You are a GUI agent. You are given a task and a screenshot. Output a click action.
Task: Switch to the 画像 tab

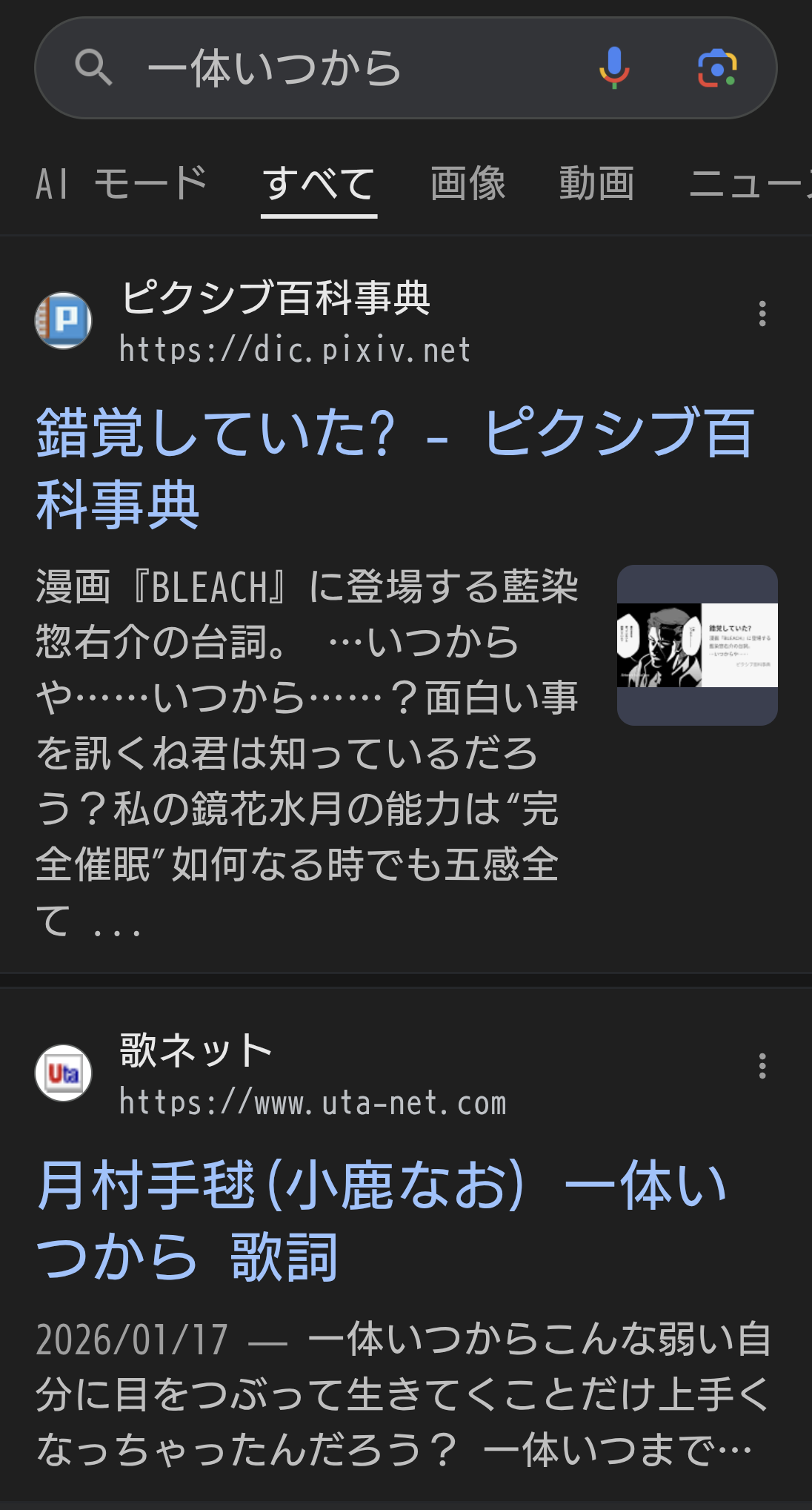(468, 184)
